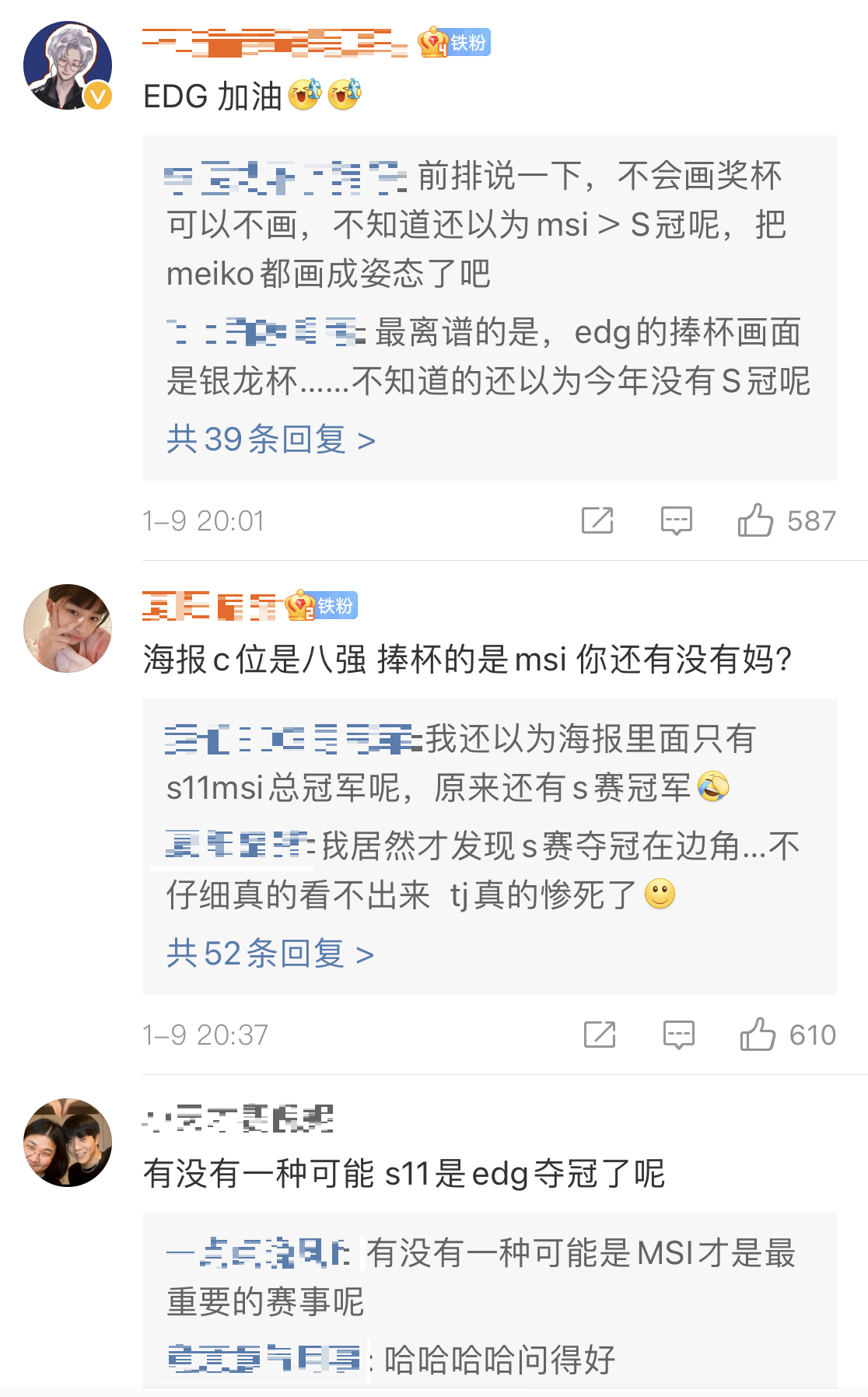The height and width of the screenshot is (1397, 868).
Task: Open username above 有没有一种可能 s11 comment
Action: tap(238, 1119)
